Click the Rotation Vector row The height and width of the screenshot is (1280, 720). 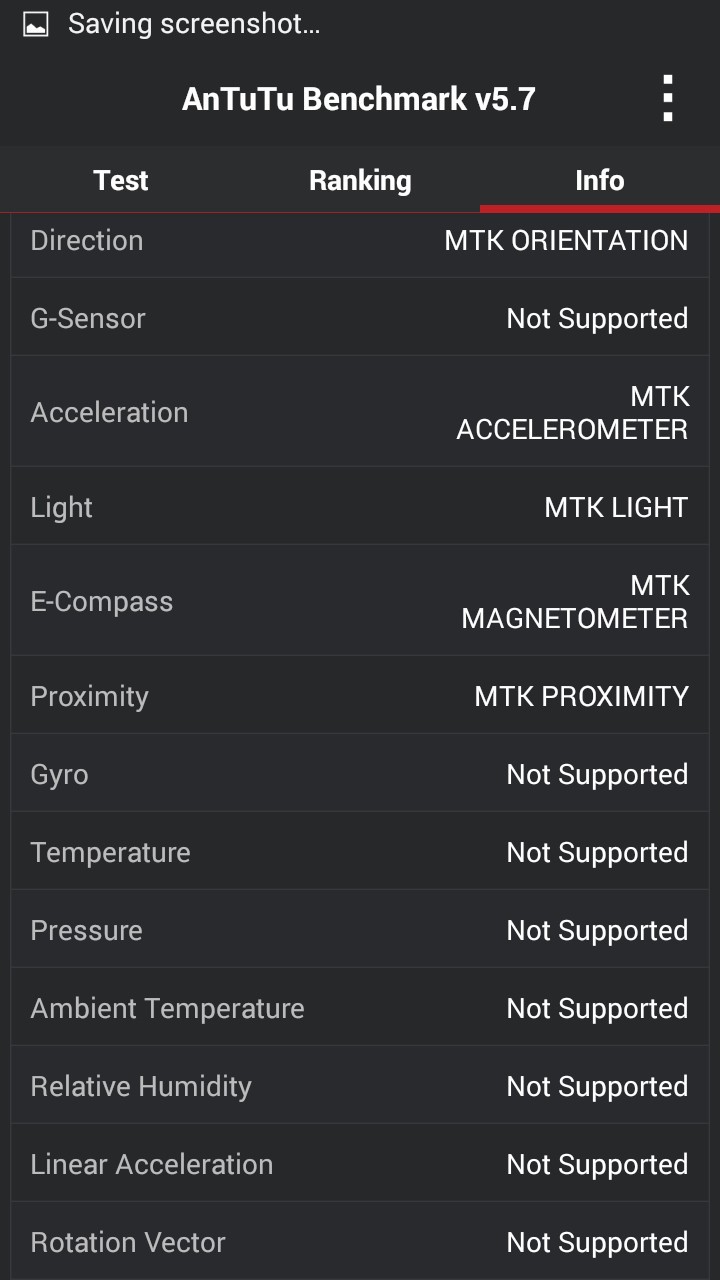click(360, 1241)
